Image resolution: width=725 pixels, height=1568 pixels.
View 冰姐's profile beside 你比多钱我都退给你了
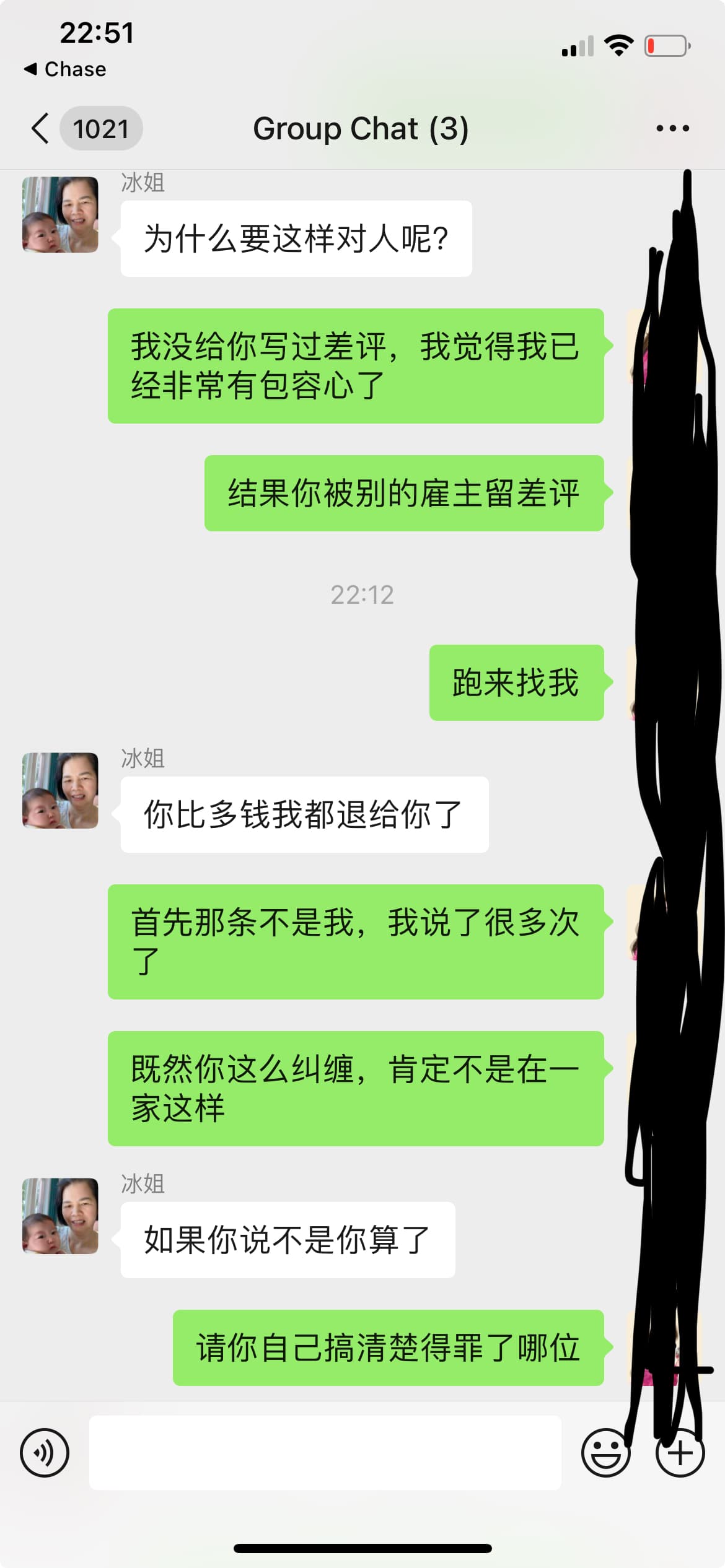coord(60,791)
